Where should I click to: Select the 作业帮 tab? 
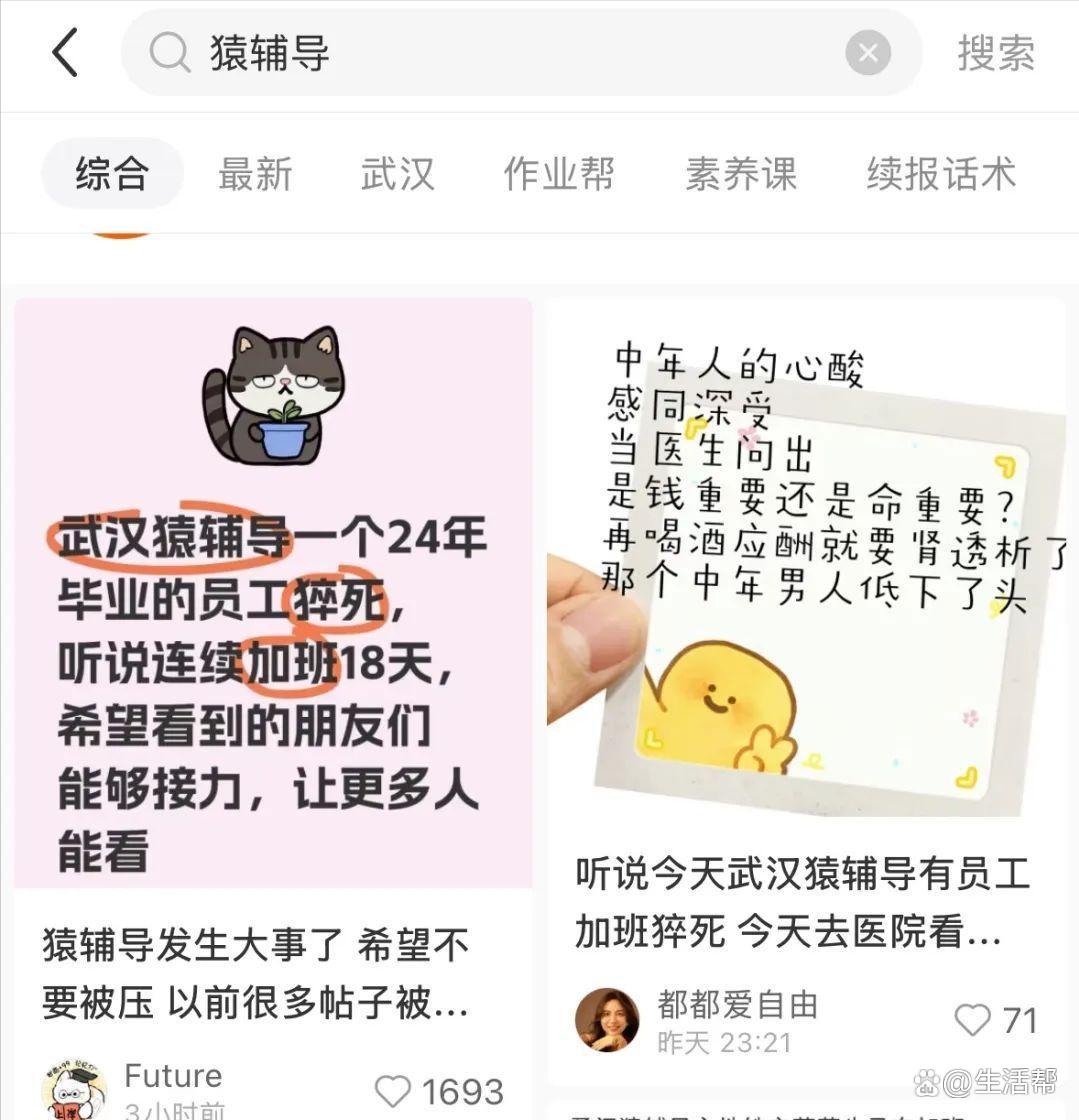558,174
